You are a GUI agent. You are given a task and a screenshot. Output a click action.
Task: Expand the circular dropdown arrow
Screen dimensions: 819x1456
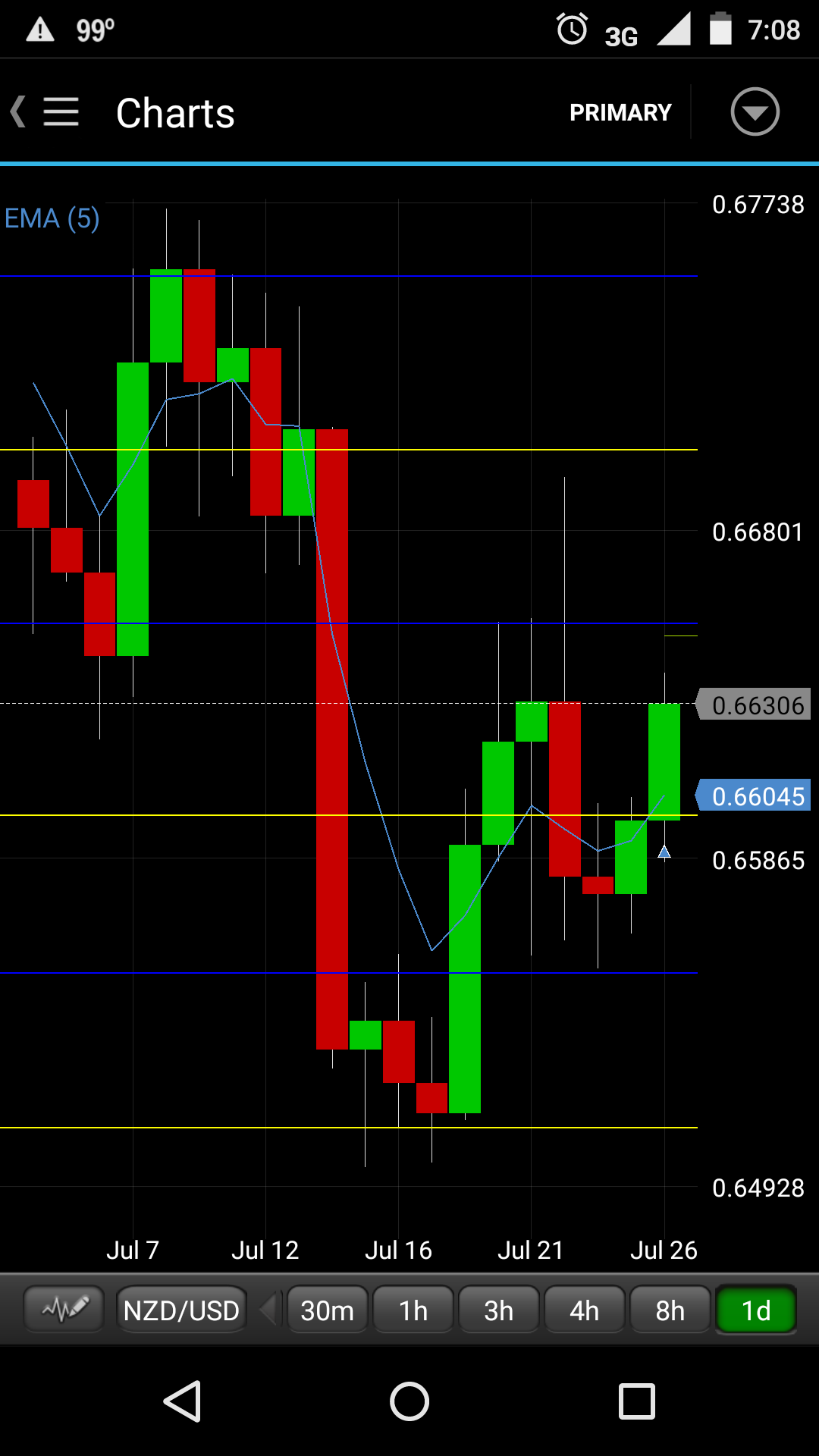(755, 112)
